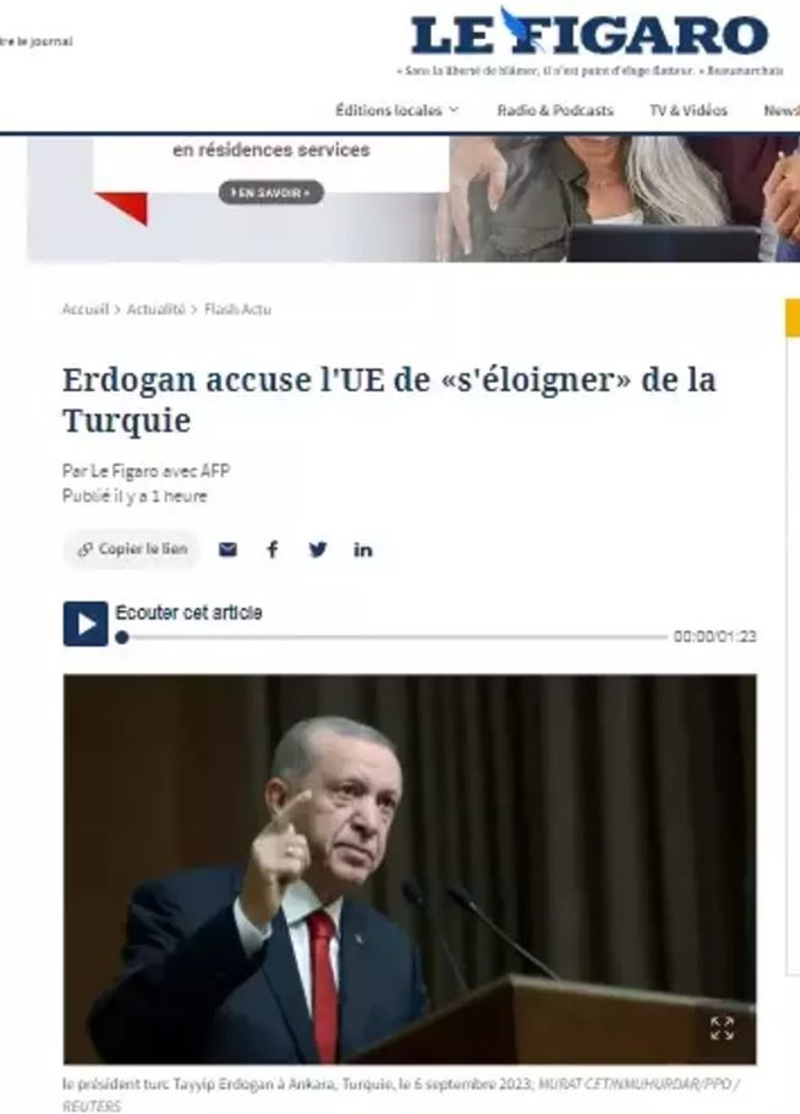800x1114 pixels.
Task: Share the article on Twitter
Action: tap(318, 549)
